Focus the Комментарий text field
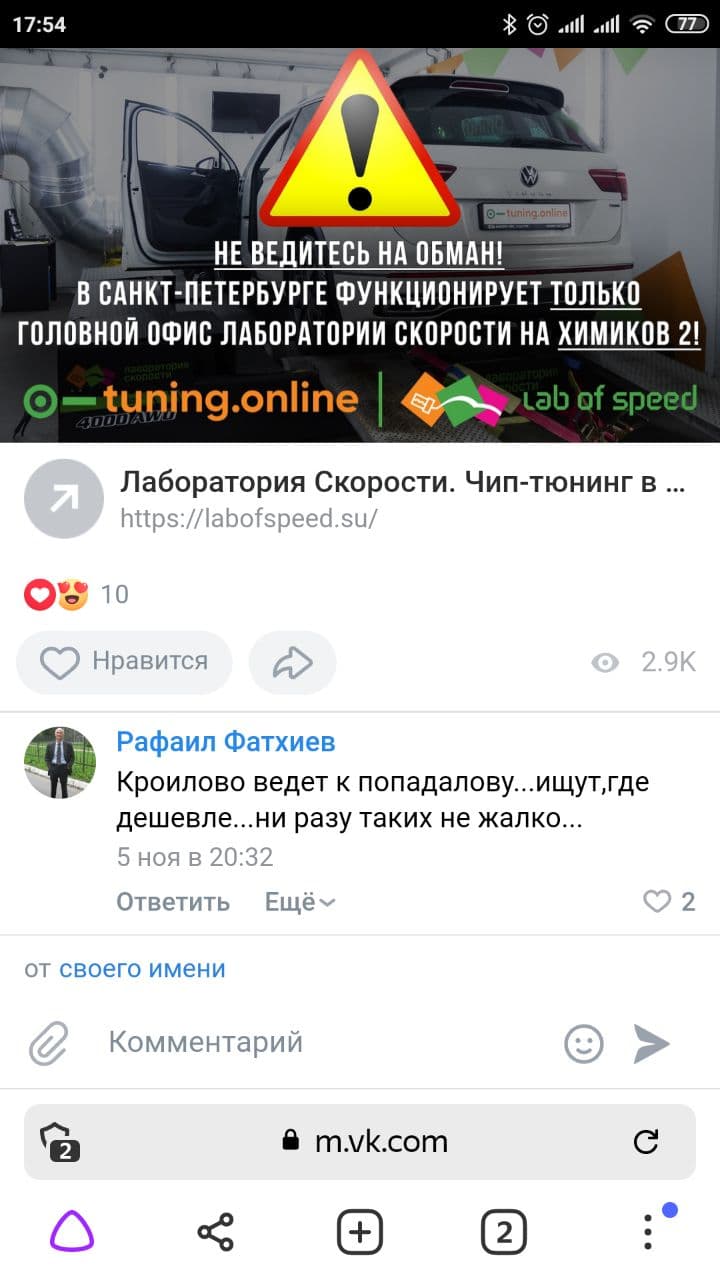Viewport: 720px width, 1280px height. [320, 1042]
